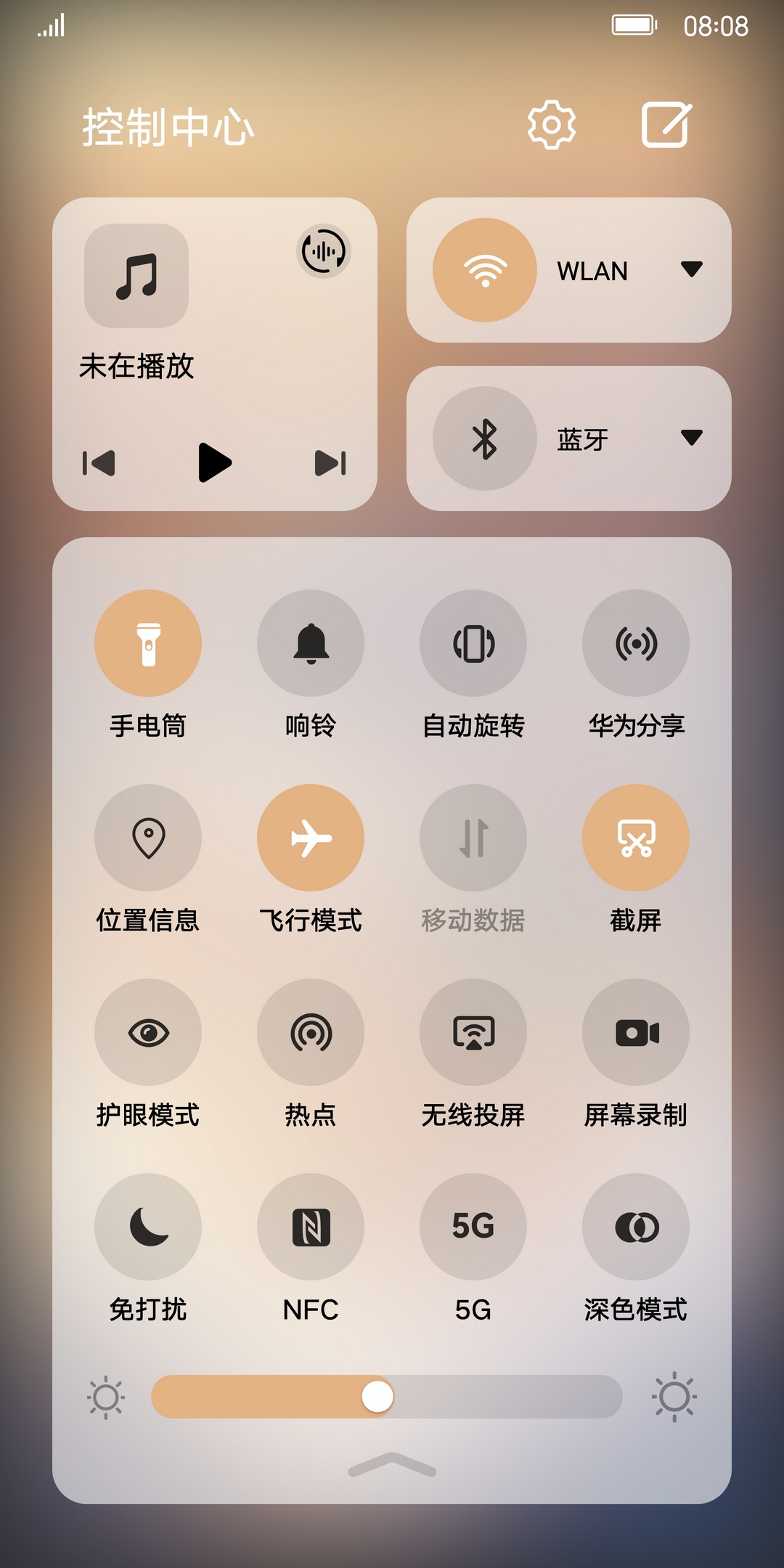Turn off the flashlight (手电筒)
Viewport: 784px width, 1568px height.
[x=148, y=643]
